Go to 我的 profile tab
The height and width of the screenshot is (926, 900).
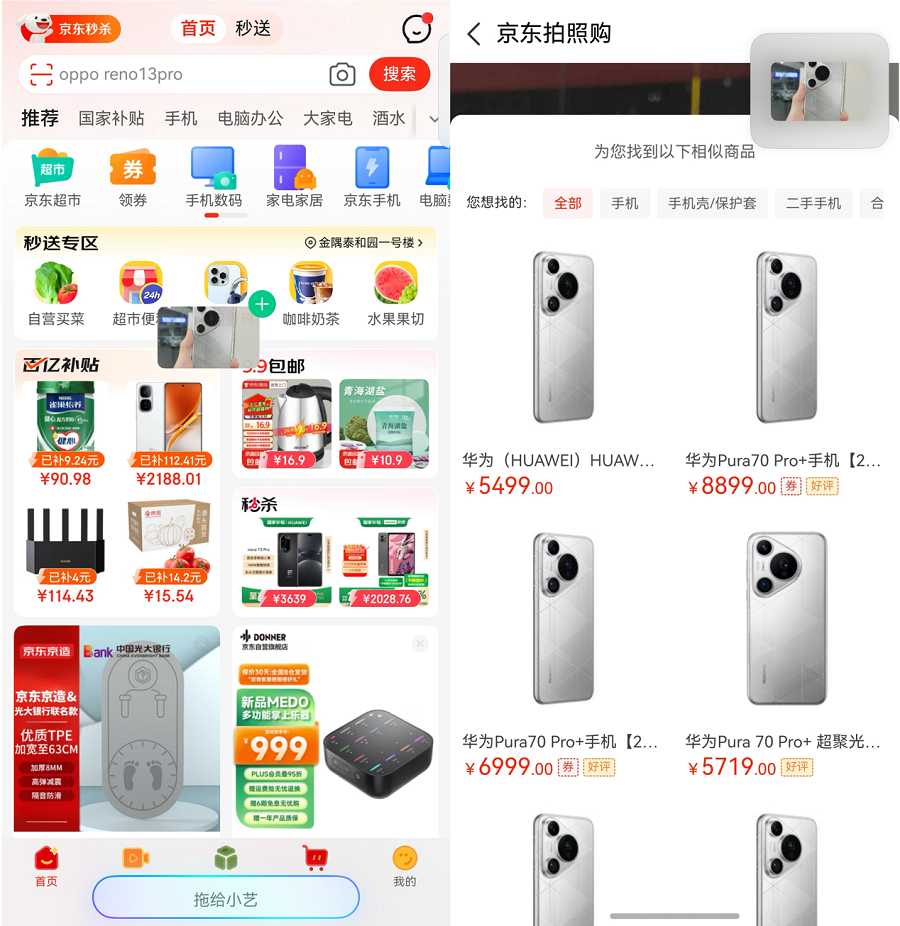pyautogui.click(x=404, y=866)
